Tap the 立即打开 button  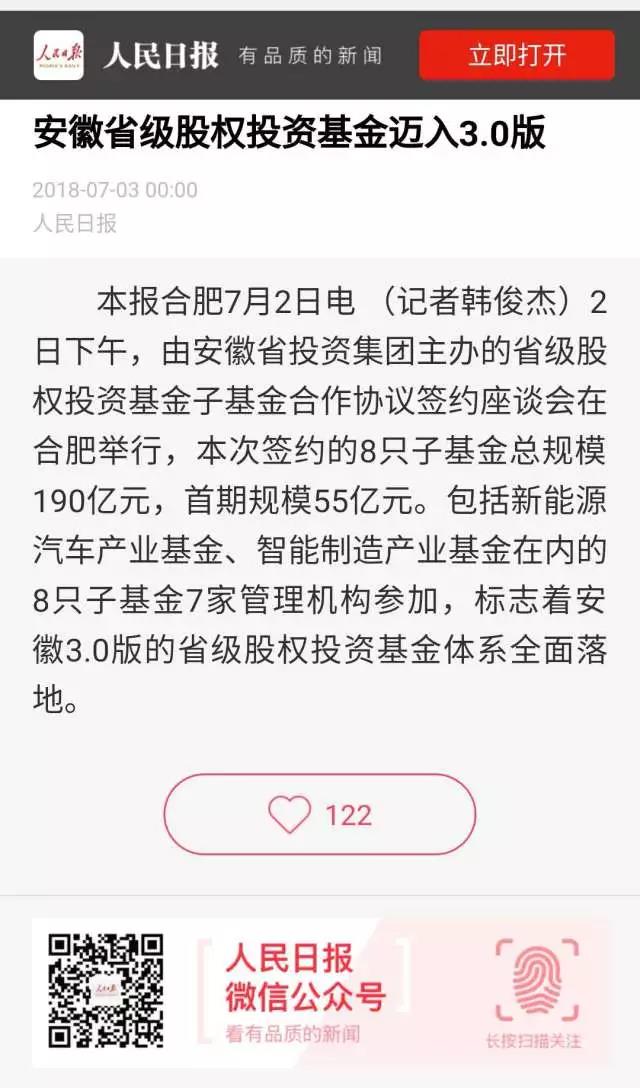coord(516,55)
